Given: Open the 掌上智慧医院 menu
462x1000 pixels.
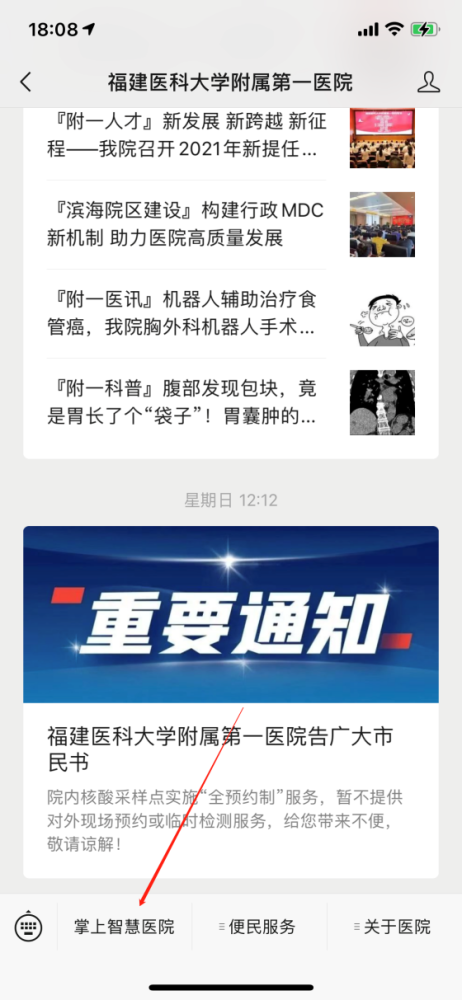Looking at the screenshot, I should click(124, 927).
